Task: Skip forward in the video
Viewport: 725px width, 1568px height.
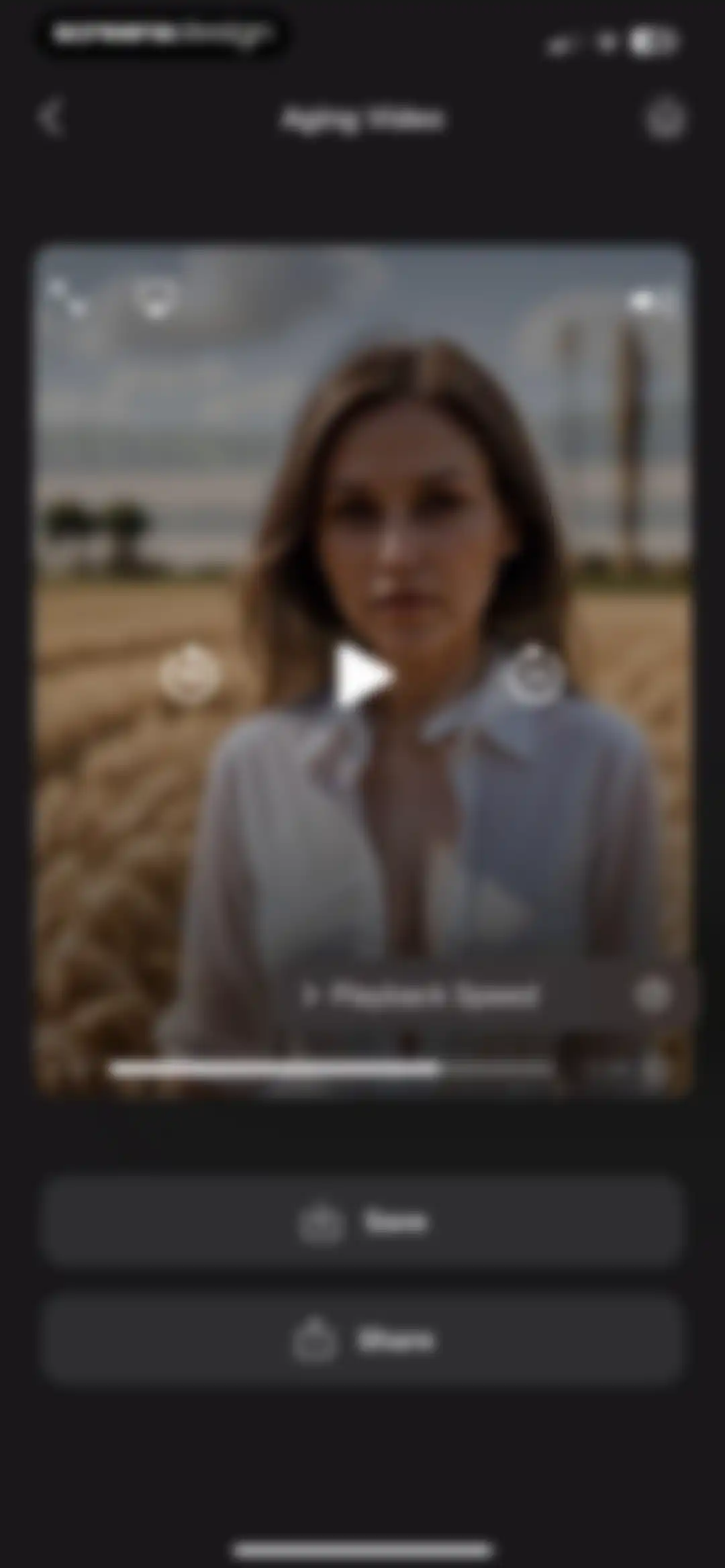Action: [x=535, y=675]
